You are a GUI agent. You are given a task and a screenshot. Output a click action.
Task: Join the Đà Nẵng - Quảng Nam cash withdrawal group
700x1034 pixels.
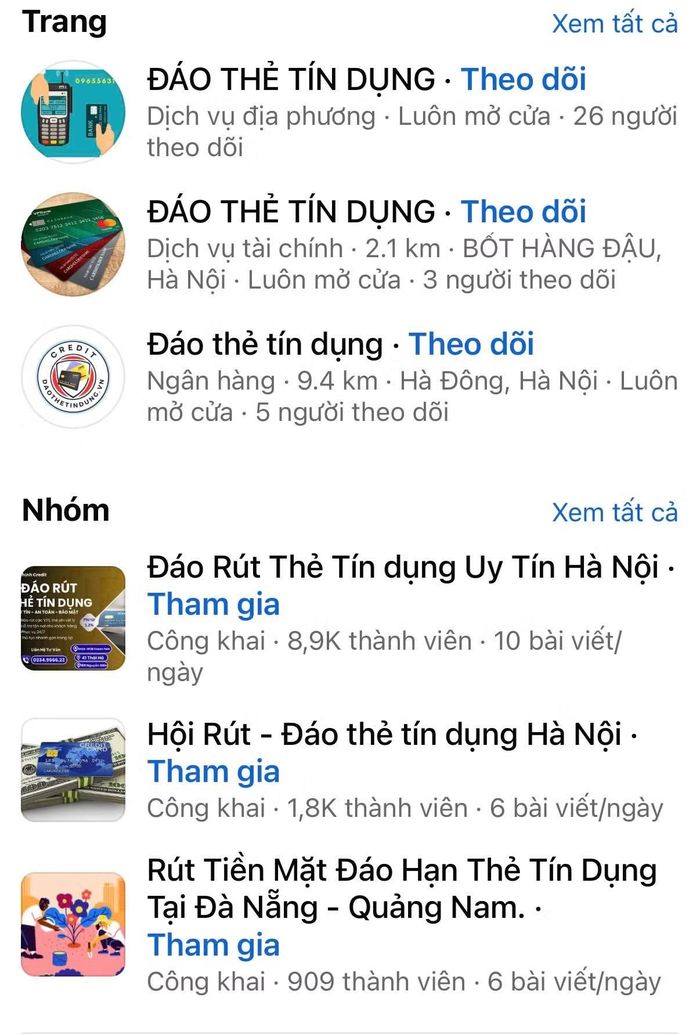[214, 945]
